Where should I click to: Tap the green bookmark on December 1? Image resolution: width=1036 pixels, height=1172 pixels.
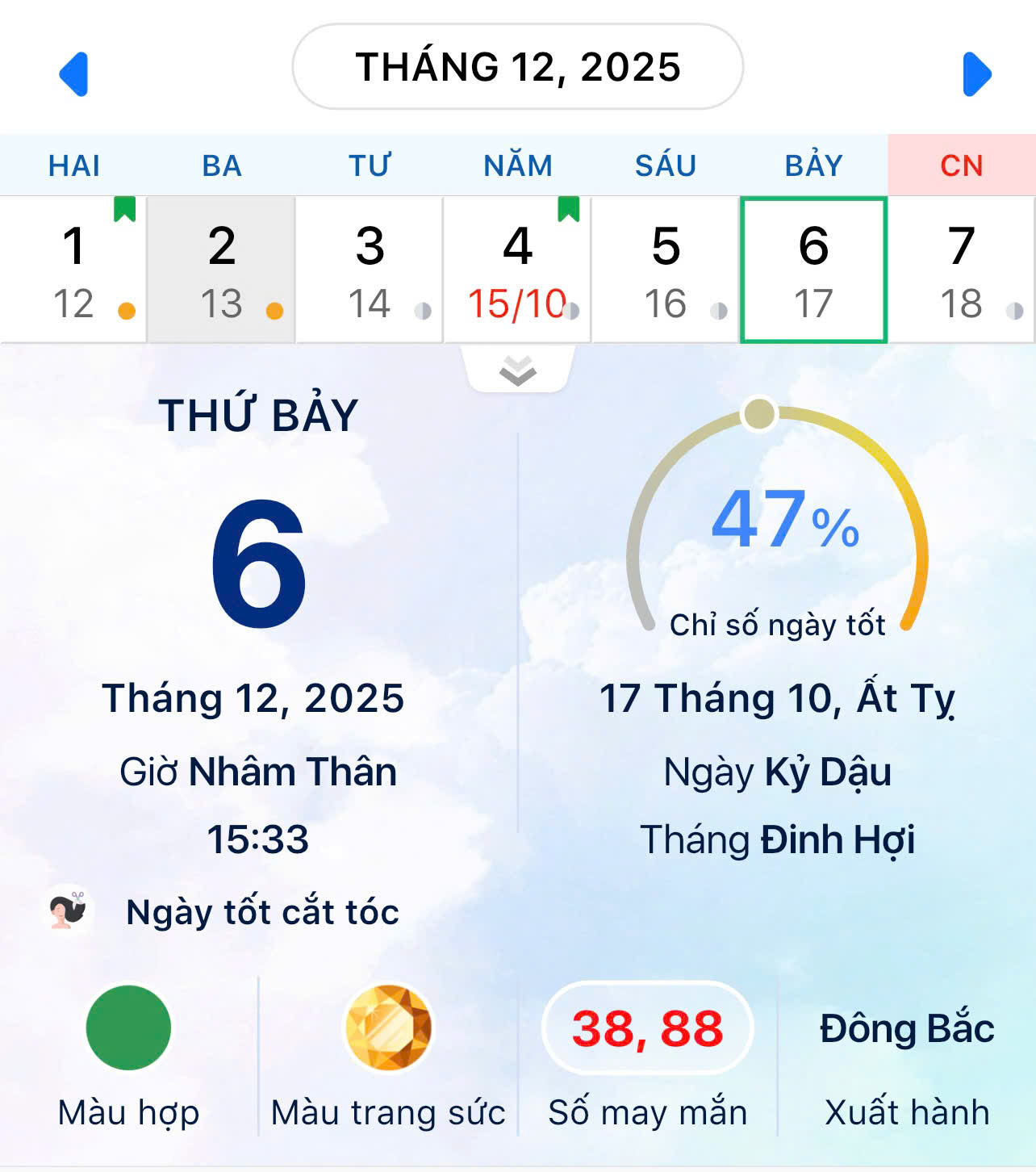(125, 208)
